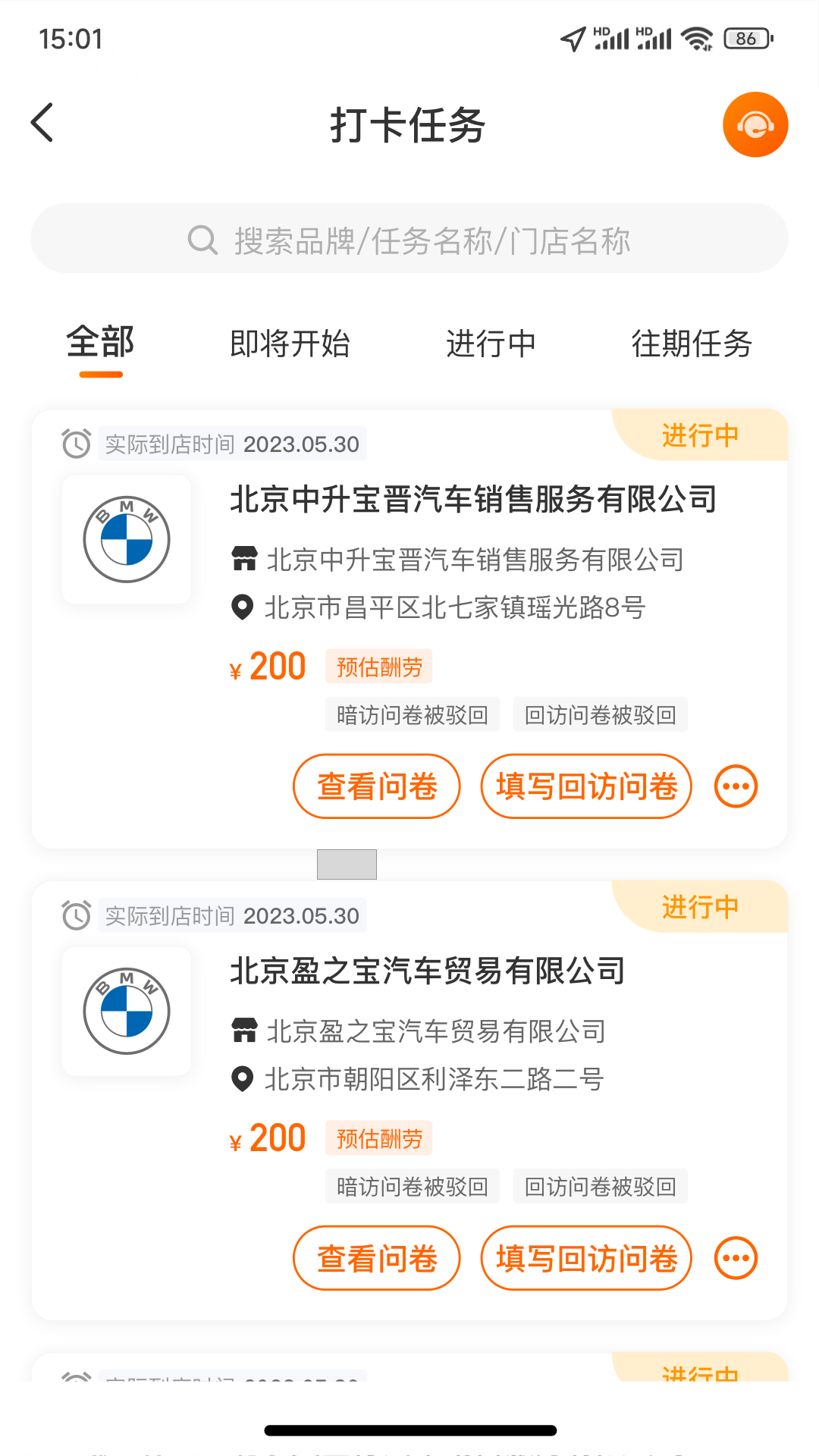Click the store icon beside 北京中升宝晋汽车销售服务有限公司
The width and height of the screenshot is (819, 1456).
(244, 560)
